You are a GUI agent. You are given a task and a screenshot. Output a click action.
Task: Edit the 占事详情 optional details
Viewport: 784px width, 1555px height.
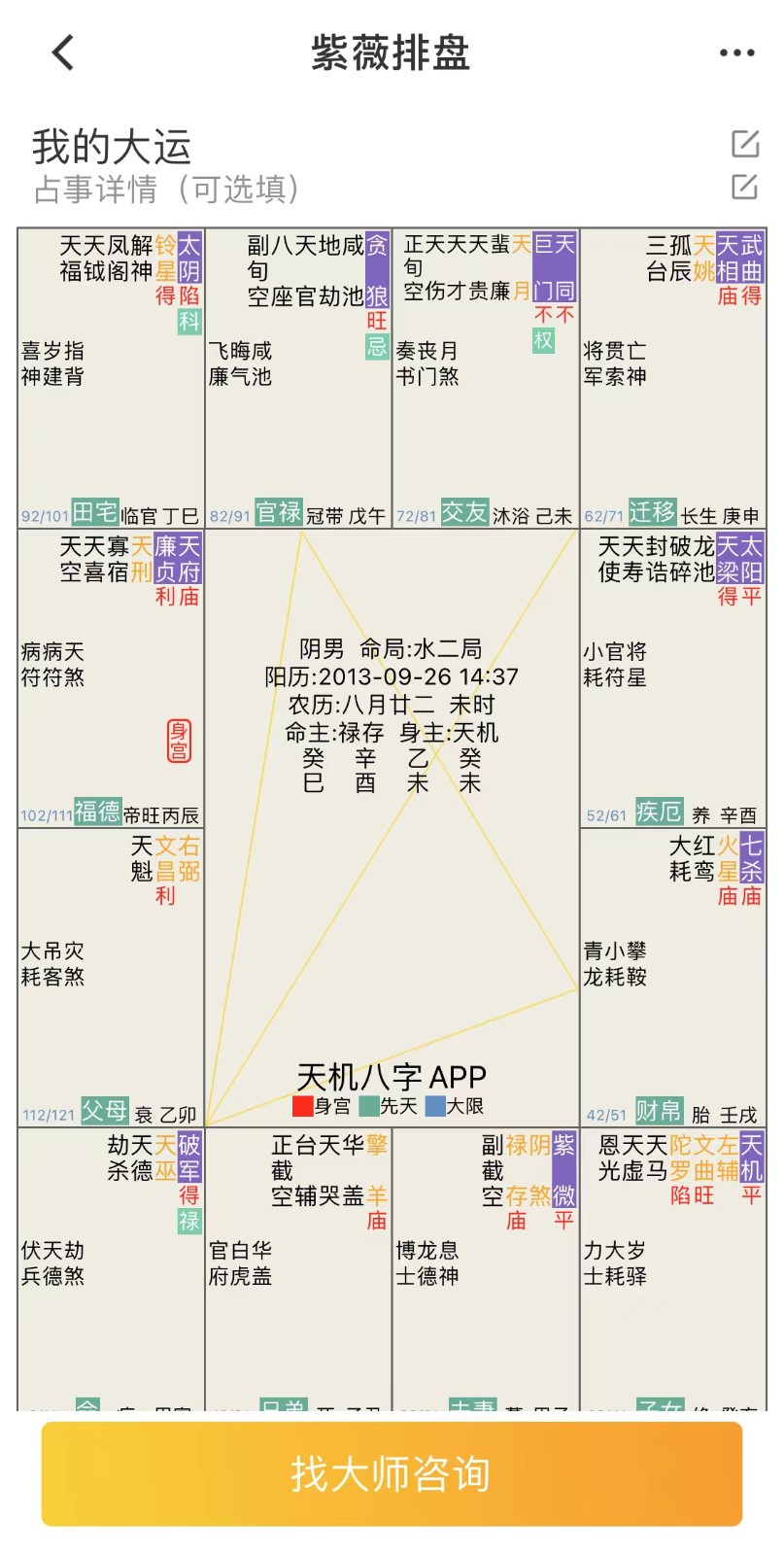(x=744, y=187)
